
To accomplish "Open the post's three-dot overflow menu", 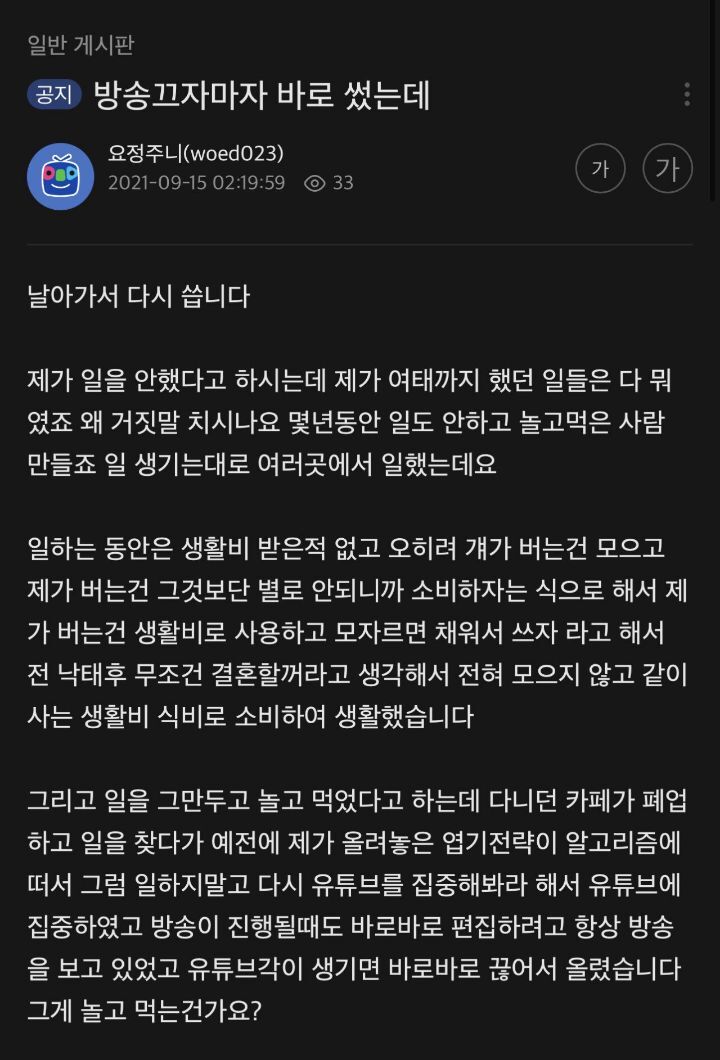I will tap(687, 94).
